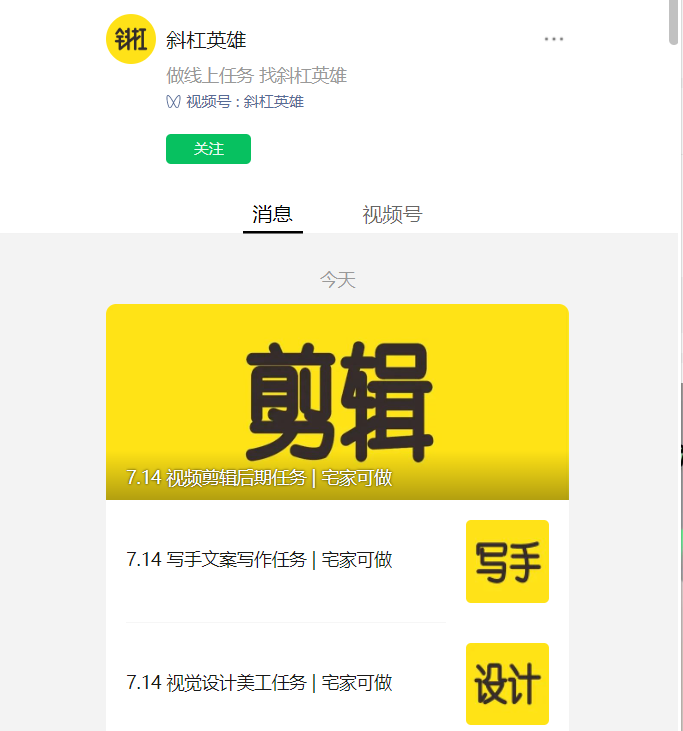The image size is (683, 731).
Task: Tap the 斜杠英雄 account avatar
Action: pos(130,39)
